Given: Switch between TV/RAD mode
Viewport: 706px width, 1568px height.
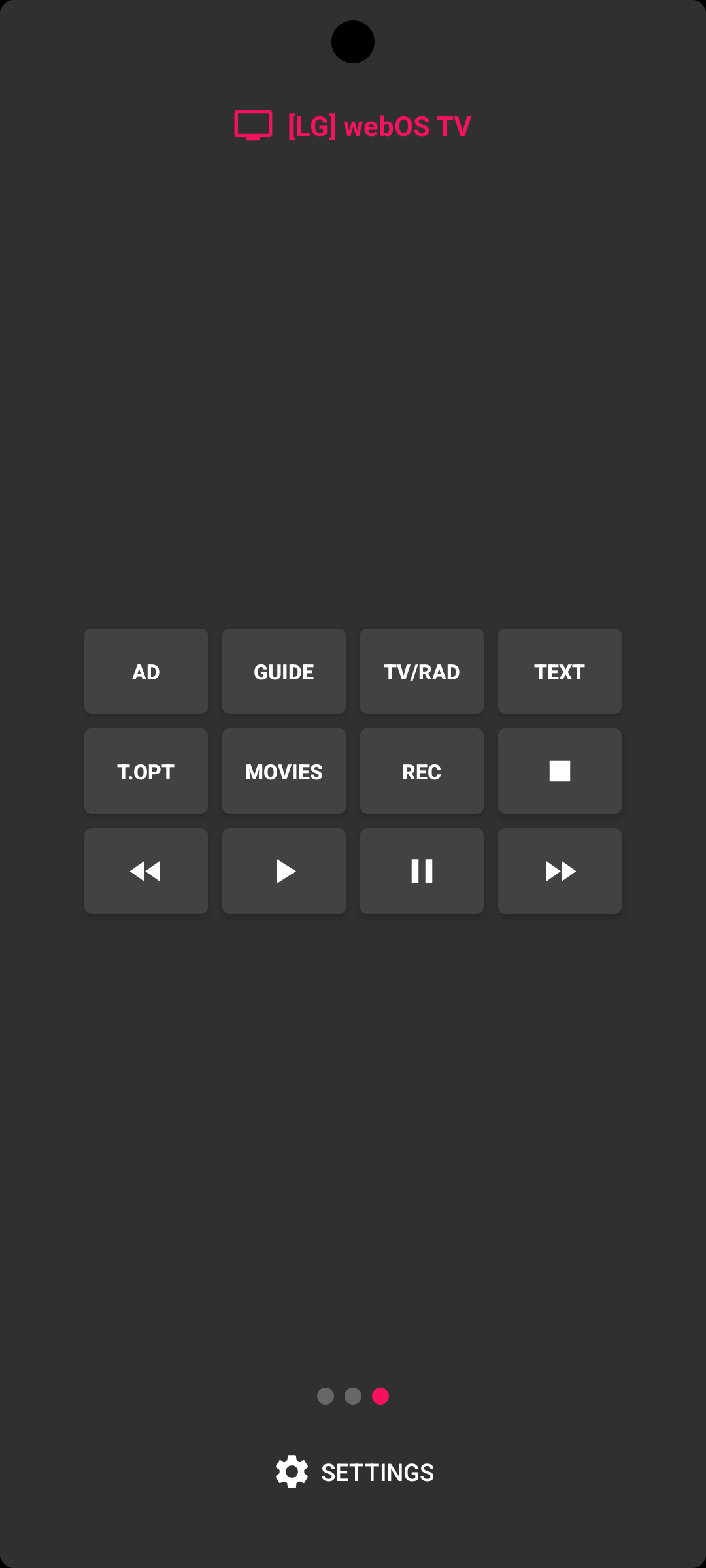Looking at the screenshot, I should tap(422, 672).
